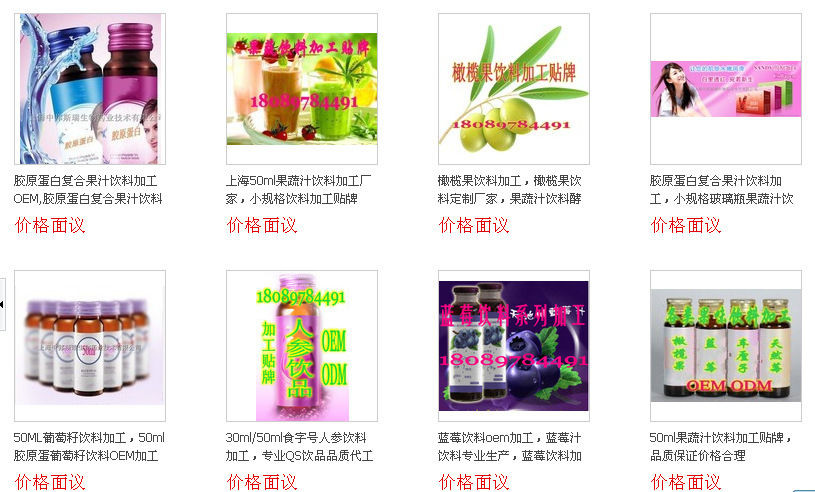Viewport: 815px width, 492px height.
Task: Tap the 蓝莓饮料oem加工 title link
Action: coord(508,447)
